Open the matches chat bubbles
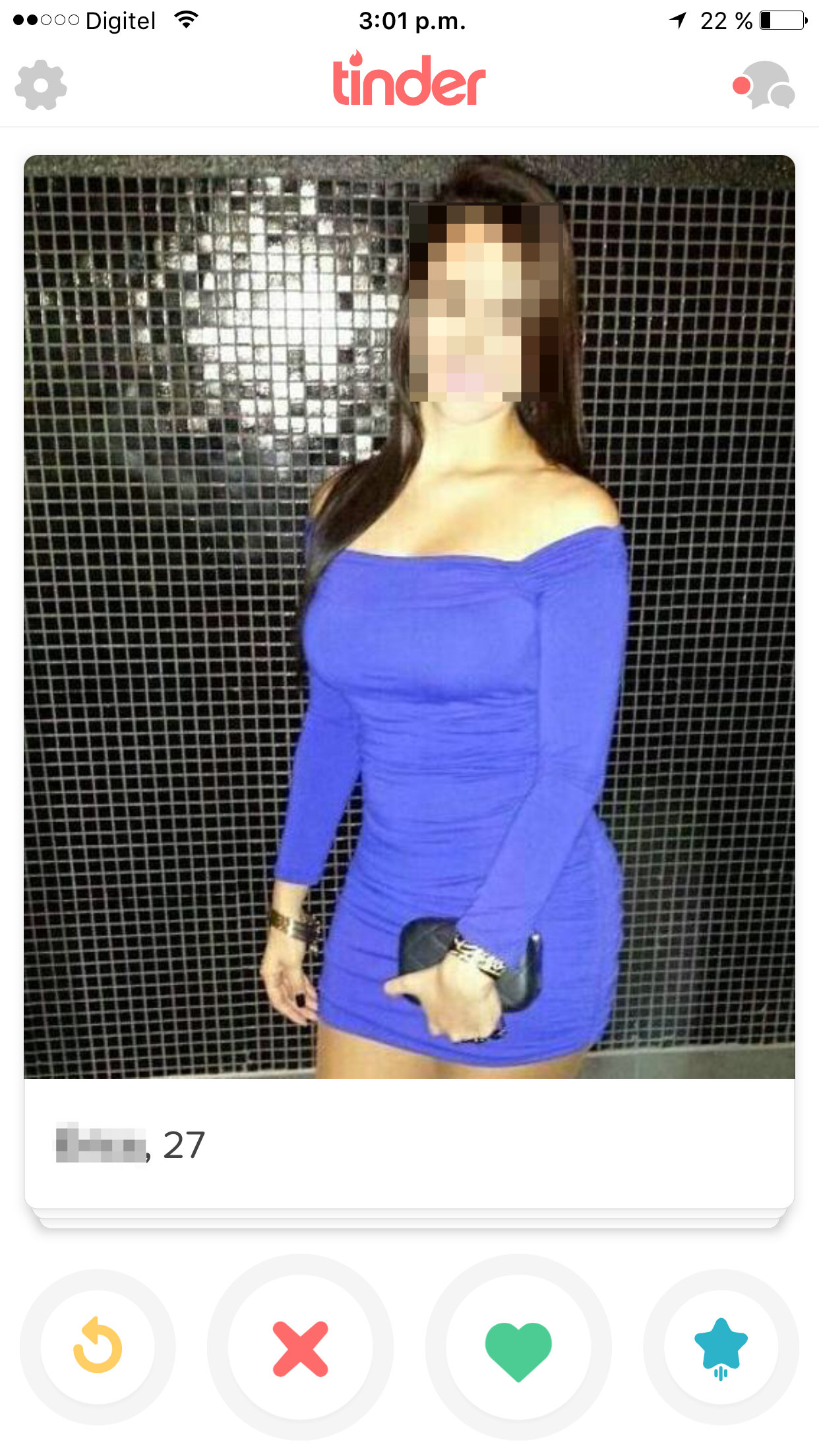The height and width of the screenshot is (1456, 819). click(765, 85)
